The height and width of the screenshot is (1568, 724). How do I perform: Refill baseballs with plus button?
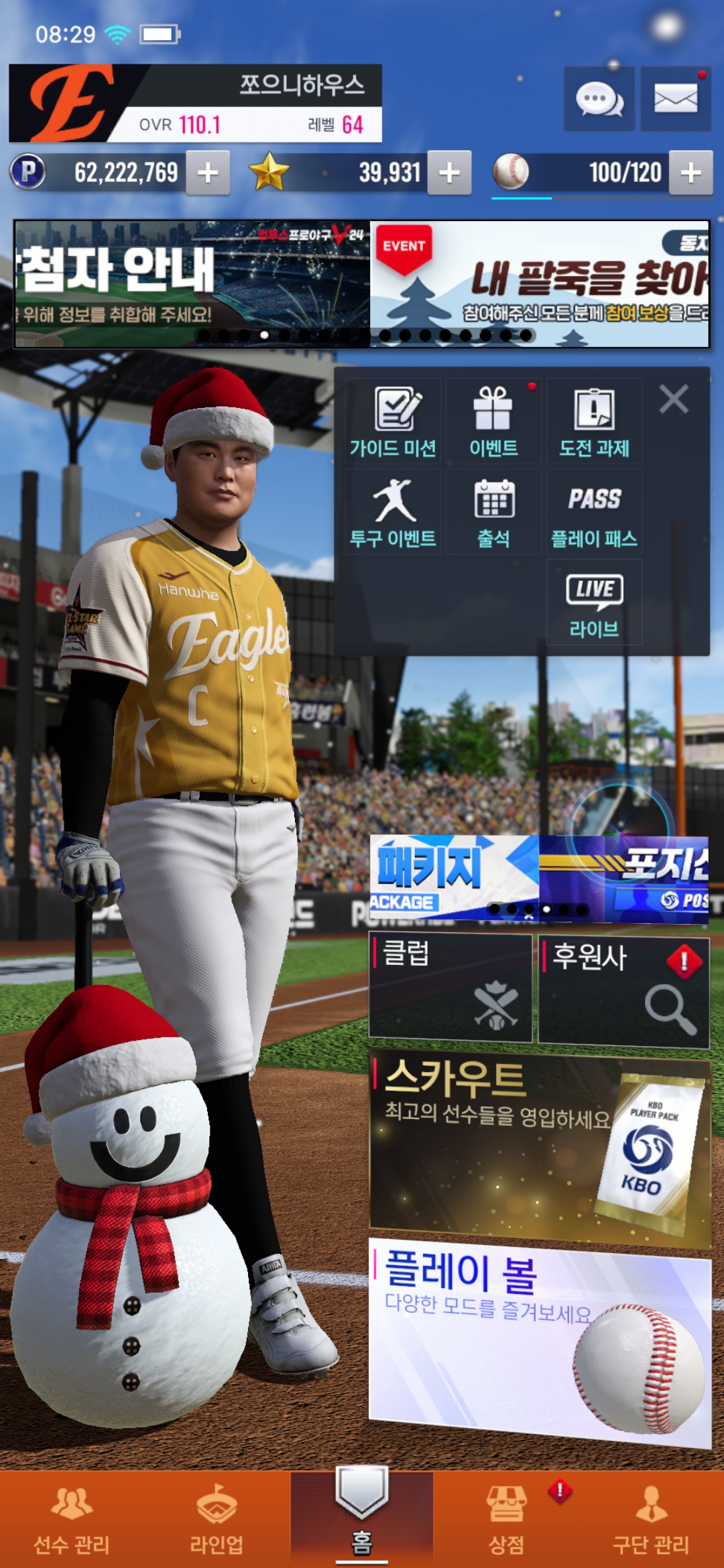[690, 173]
